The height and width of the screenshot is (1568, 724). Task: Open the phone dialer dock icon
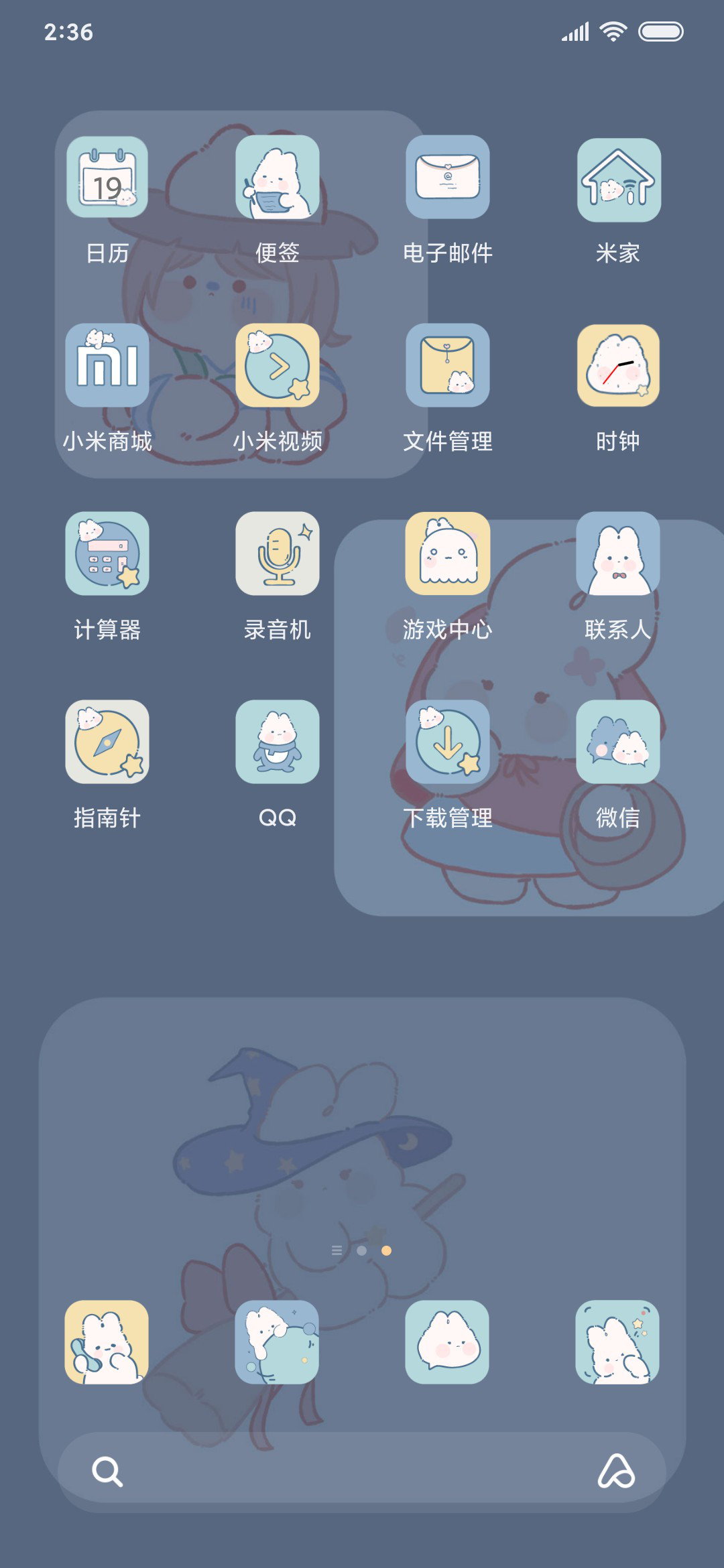pos(107,1342)
